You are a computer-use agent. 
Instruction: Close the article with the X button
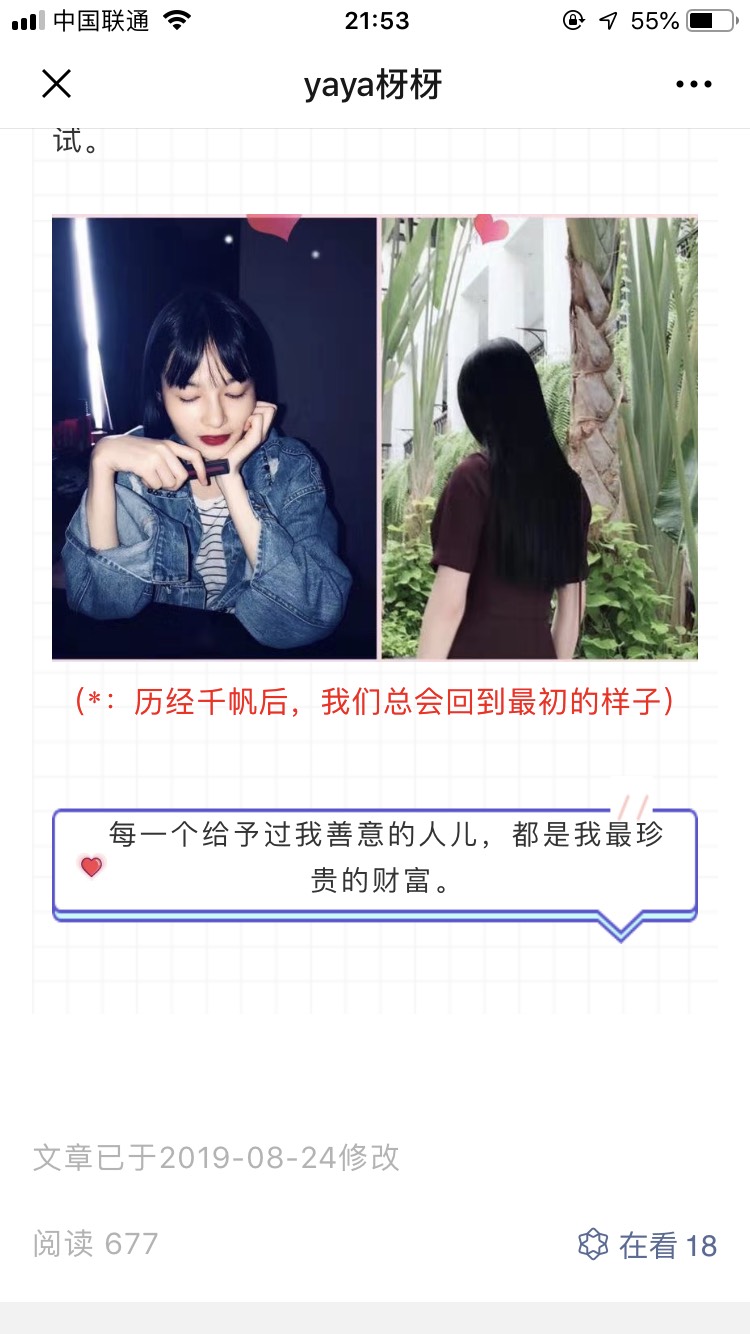[56, 84]
